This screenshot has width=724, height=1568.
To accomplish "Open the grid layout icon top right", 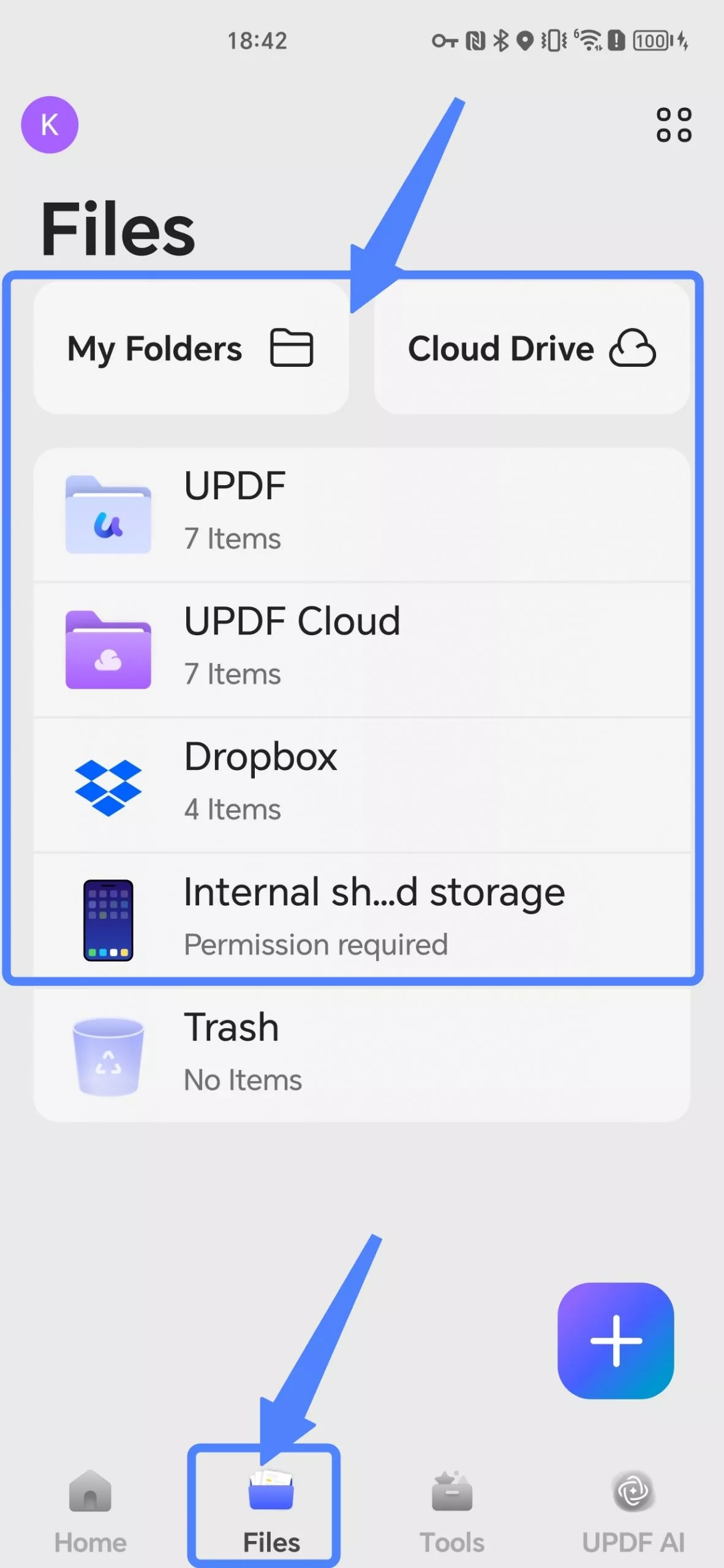I will click(674, 124).
